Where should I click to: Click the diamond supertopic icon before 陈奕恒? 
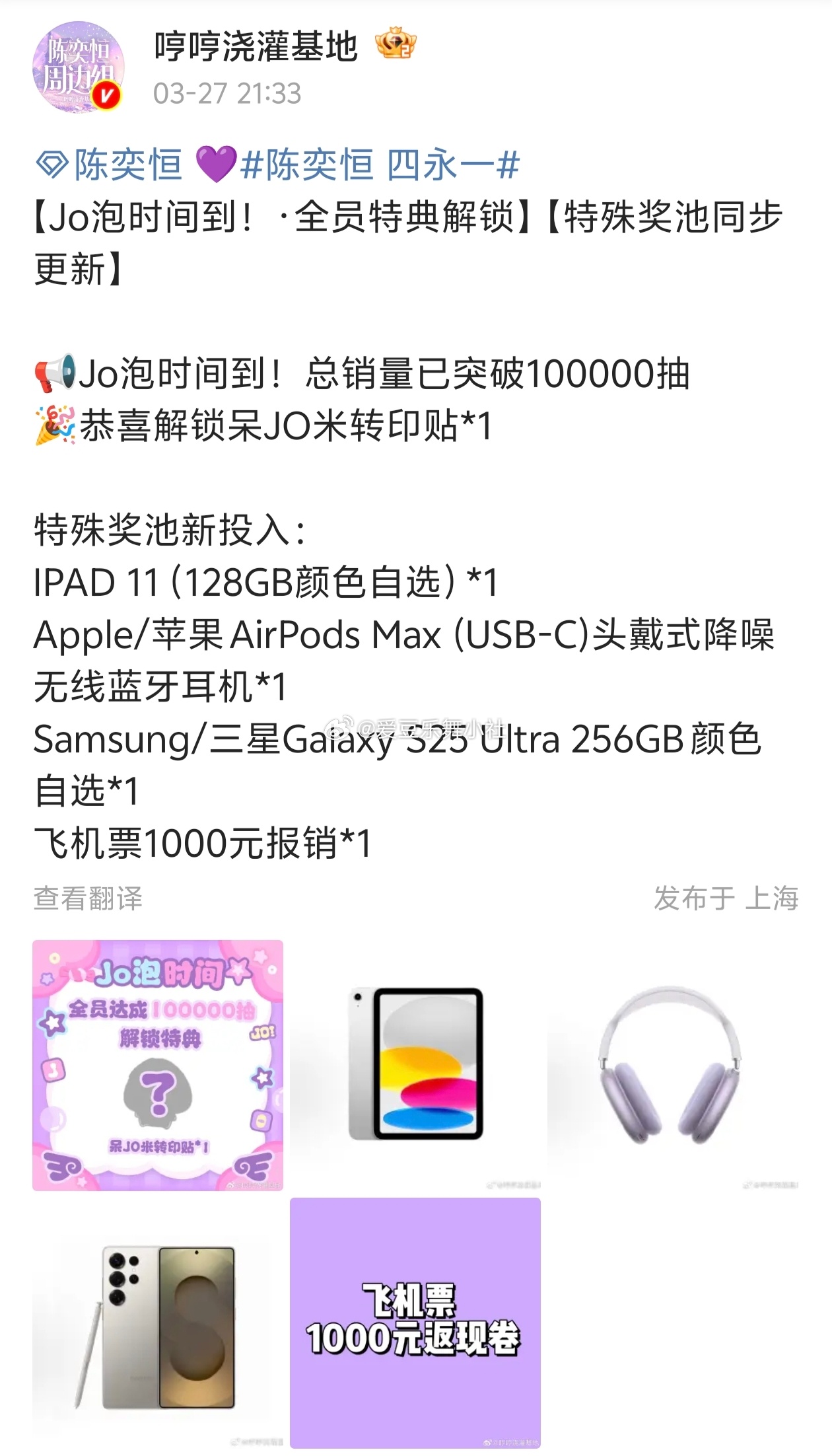point(48,166)
